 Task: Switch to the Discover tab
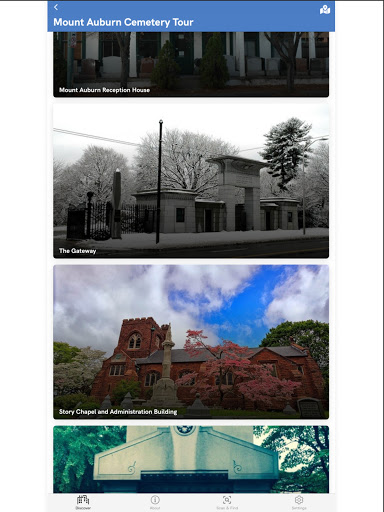(83, 502)
